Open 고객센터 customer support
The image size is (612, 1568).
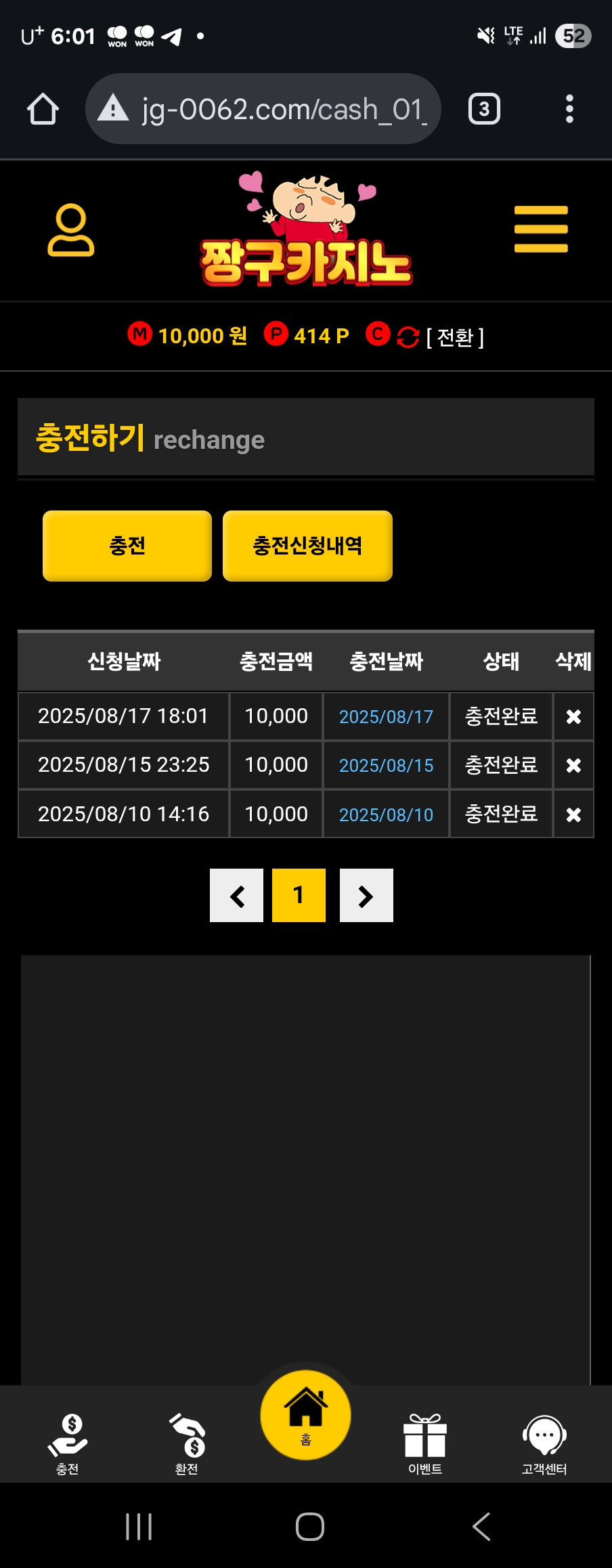[x=544, y=1443]
